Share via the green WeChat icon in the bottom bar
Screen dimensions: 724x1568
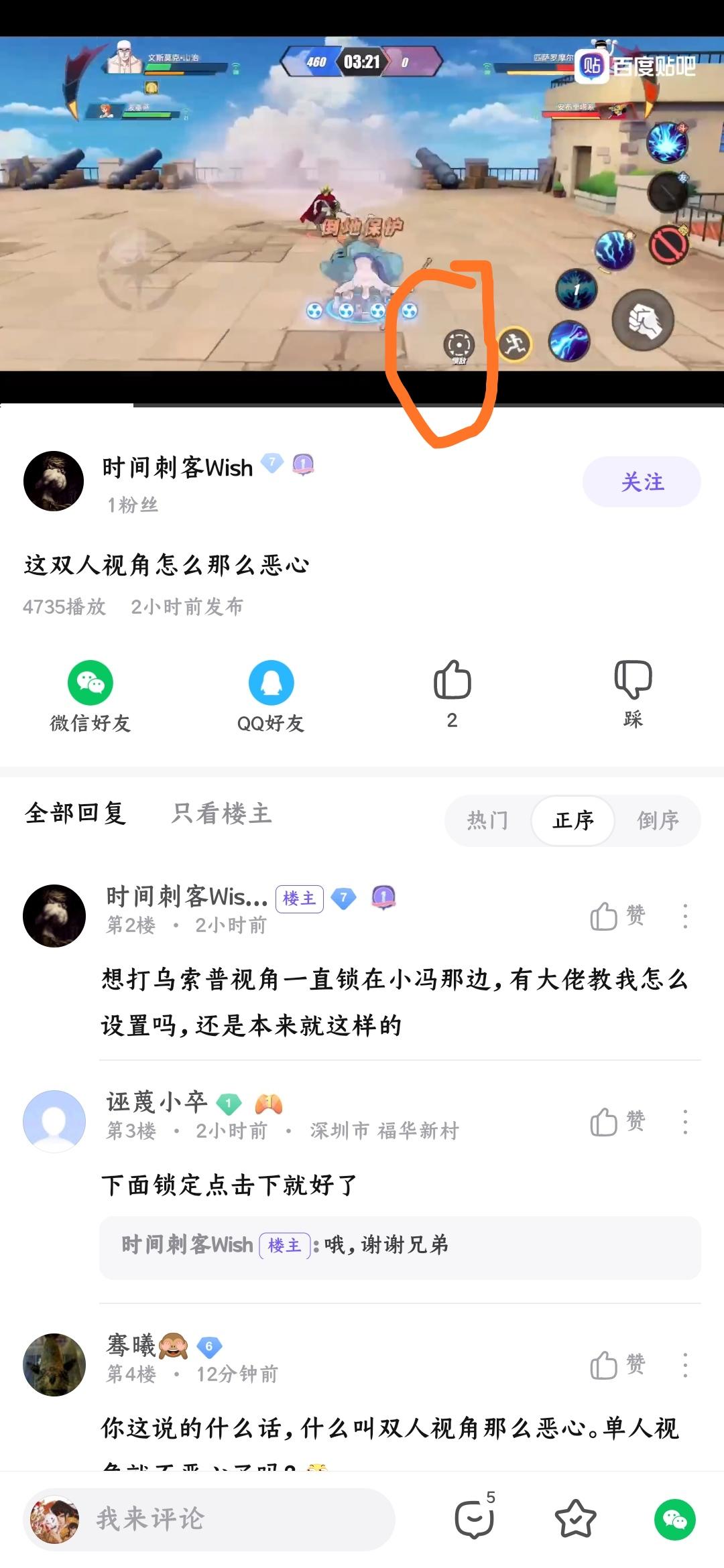(674, 1519)
